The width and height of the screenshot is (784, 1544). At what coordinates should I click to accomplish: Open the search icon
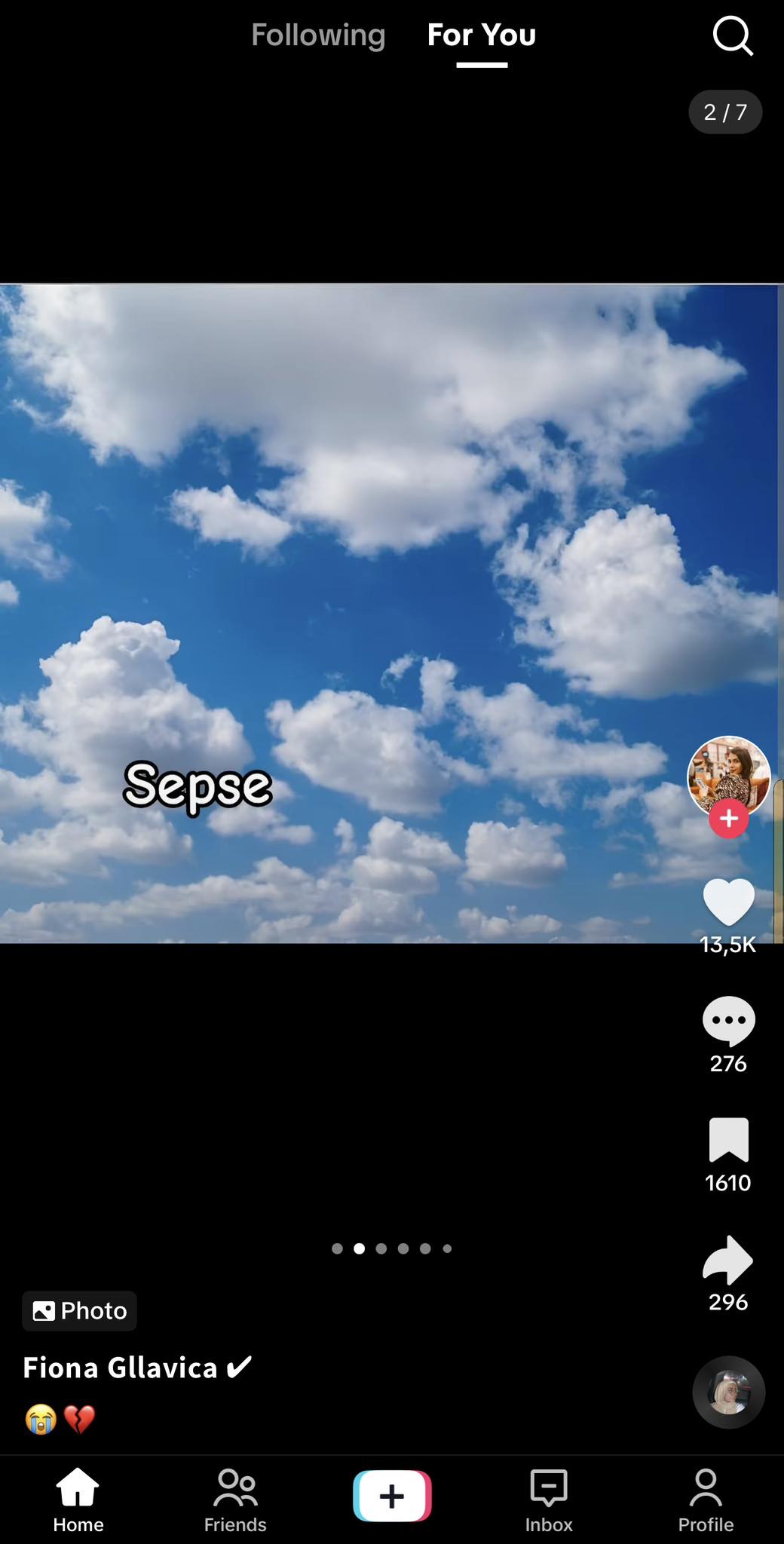pos(733,35)
